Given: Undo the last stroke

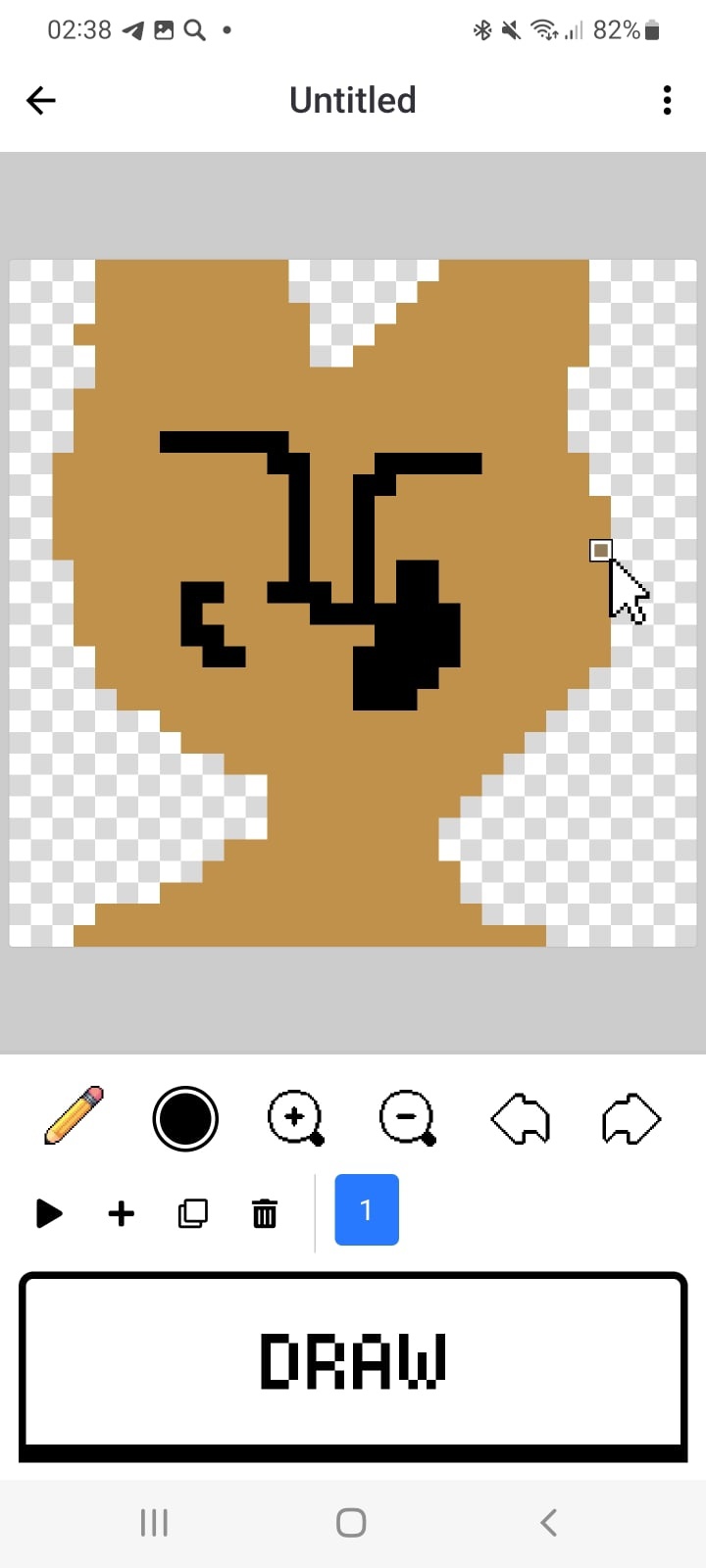Looking at the screenshot, I should point(520,1119).
